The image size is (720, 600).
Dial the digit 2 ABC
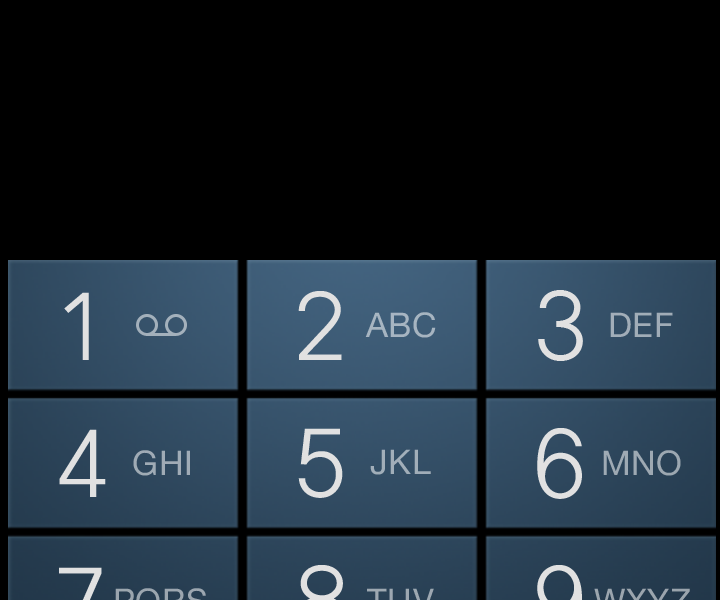(x=362, y=325)
